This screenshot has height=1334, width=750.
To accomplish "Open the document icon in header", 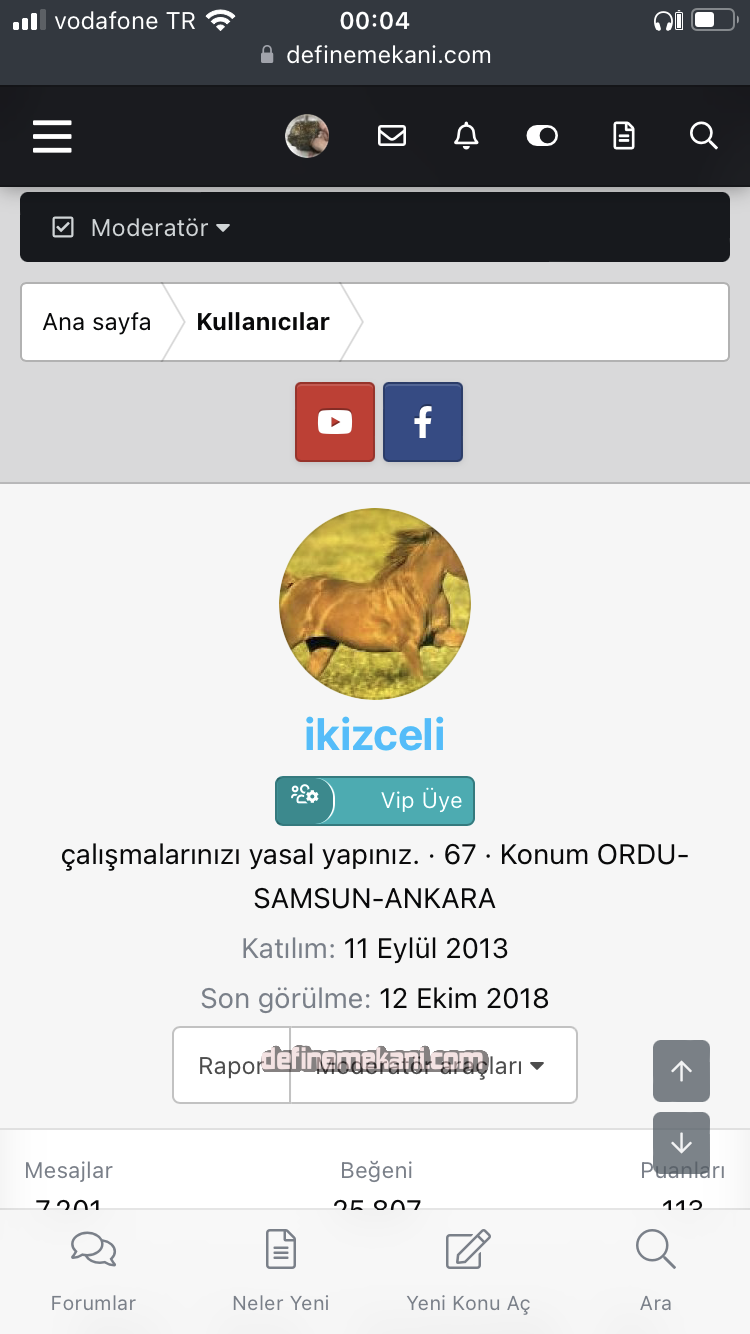I will pyautogui.click(x=624, y=136).
